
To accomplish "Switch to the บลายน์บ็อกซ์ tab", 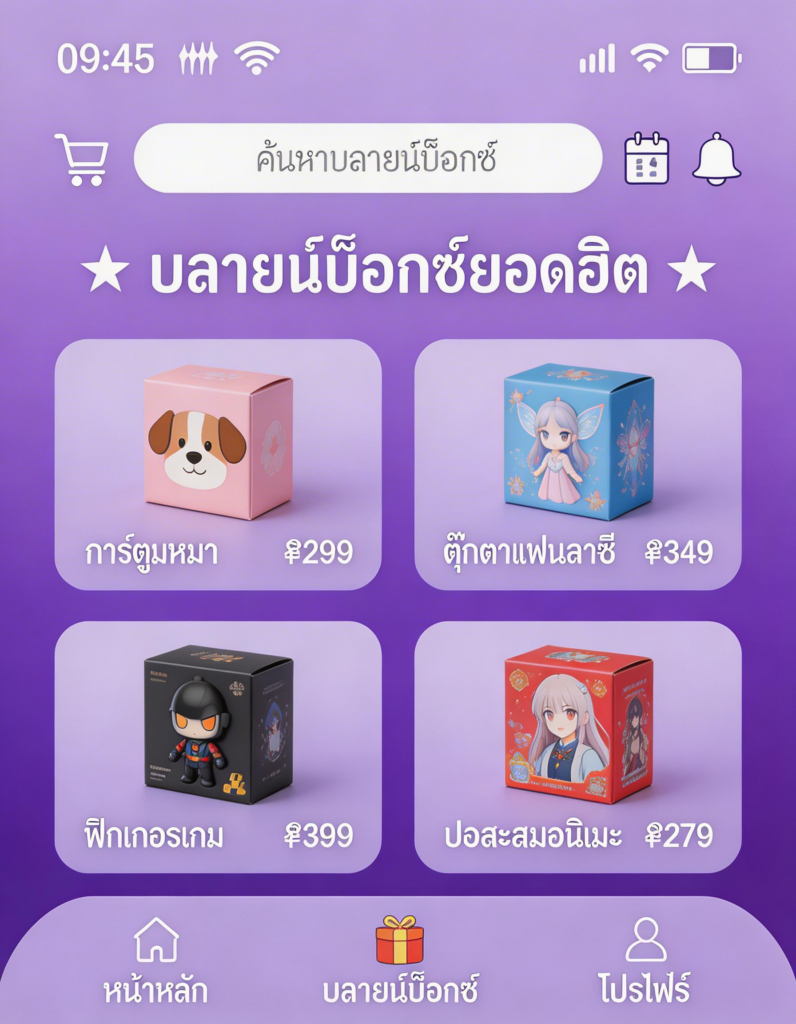I will click(400, 963).
